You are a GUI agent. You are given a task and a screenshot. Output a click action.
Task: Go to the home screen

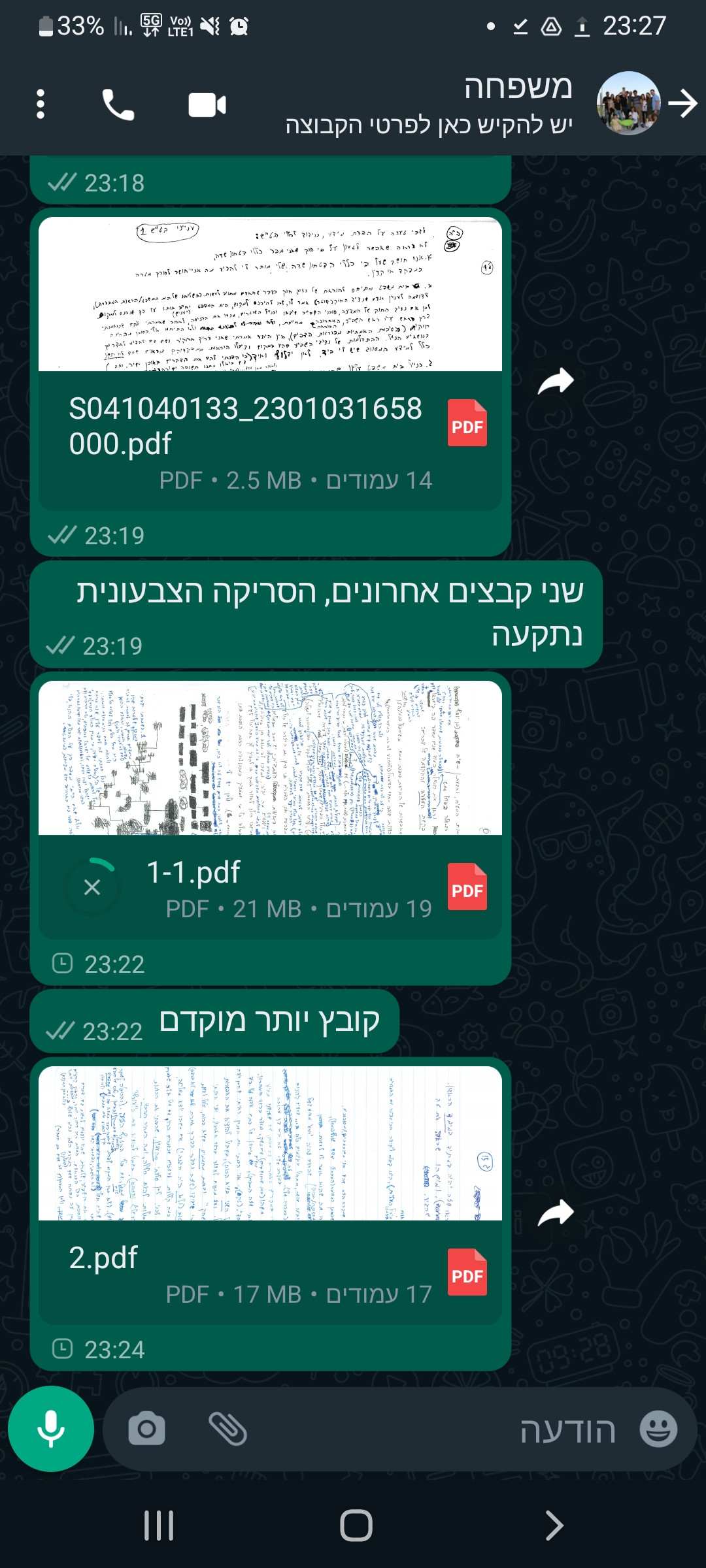356,1526
